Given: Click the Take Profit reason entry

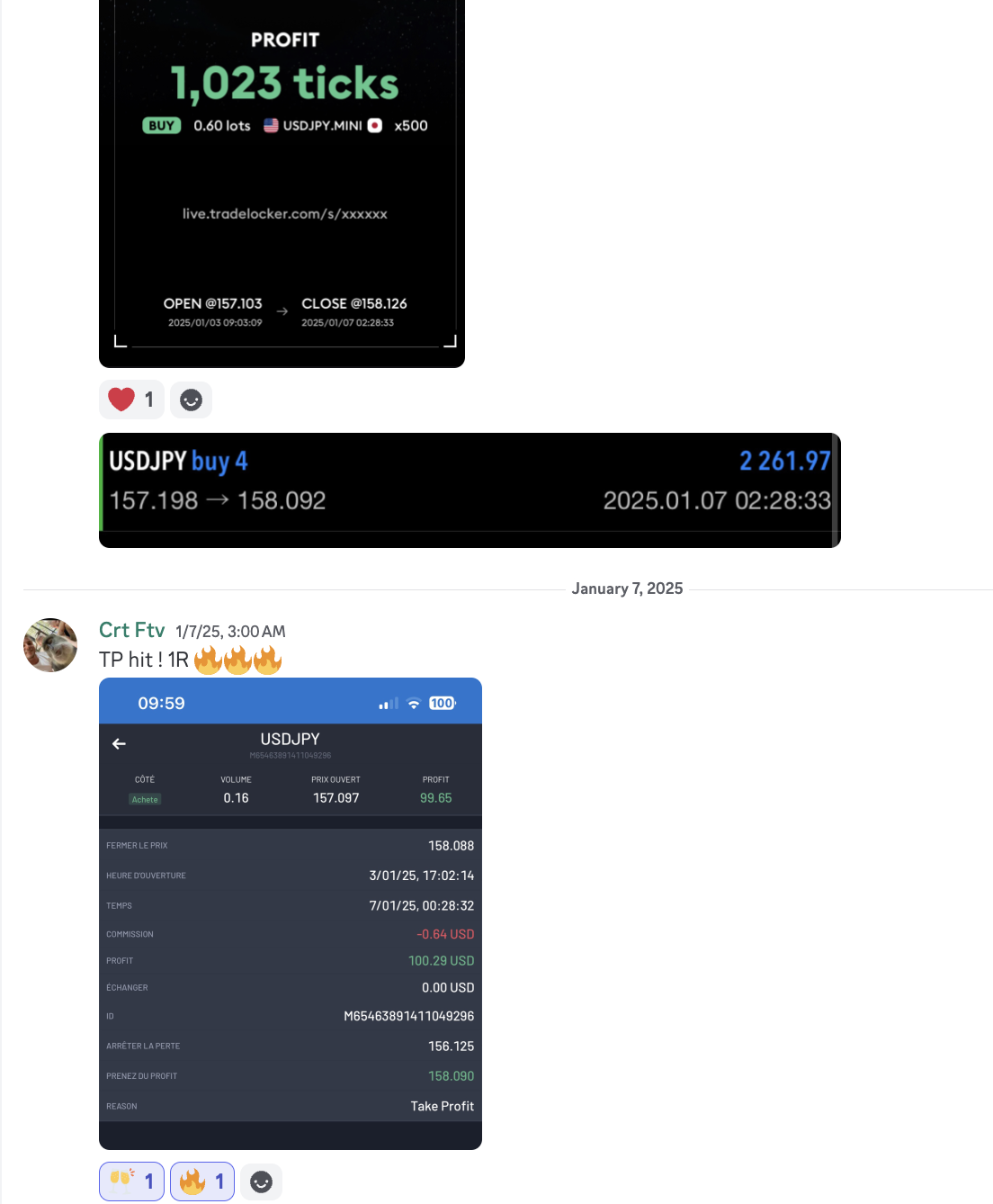Looking at the screenshot, I should click(442, 1106).
